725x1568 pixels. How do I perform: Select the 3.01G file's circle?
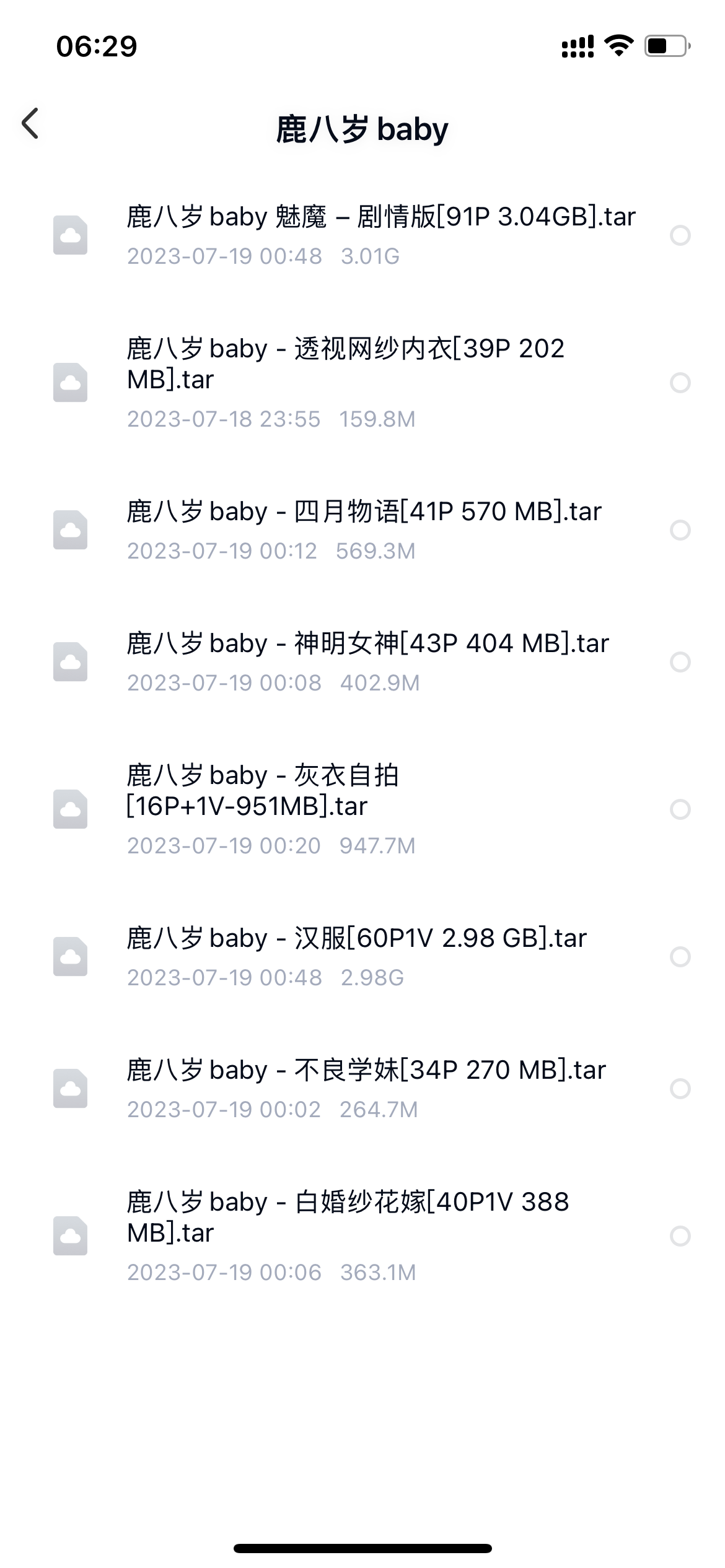point(680,235)
